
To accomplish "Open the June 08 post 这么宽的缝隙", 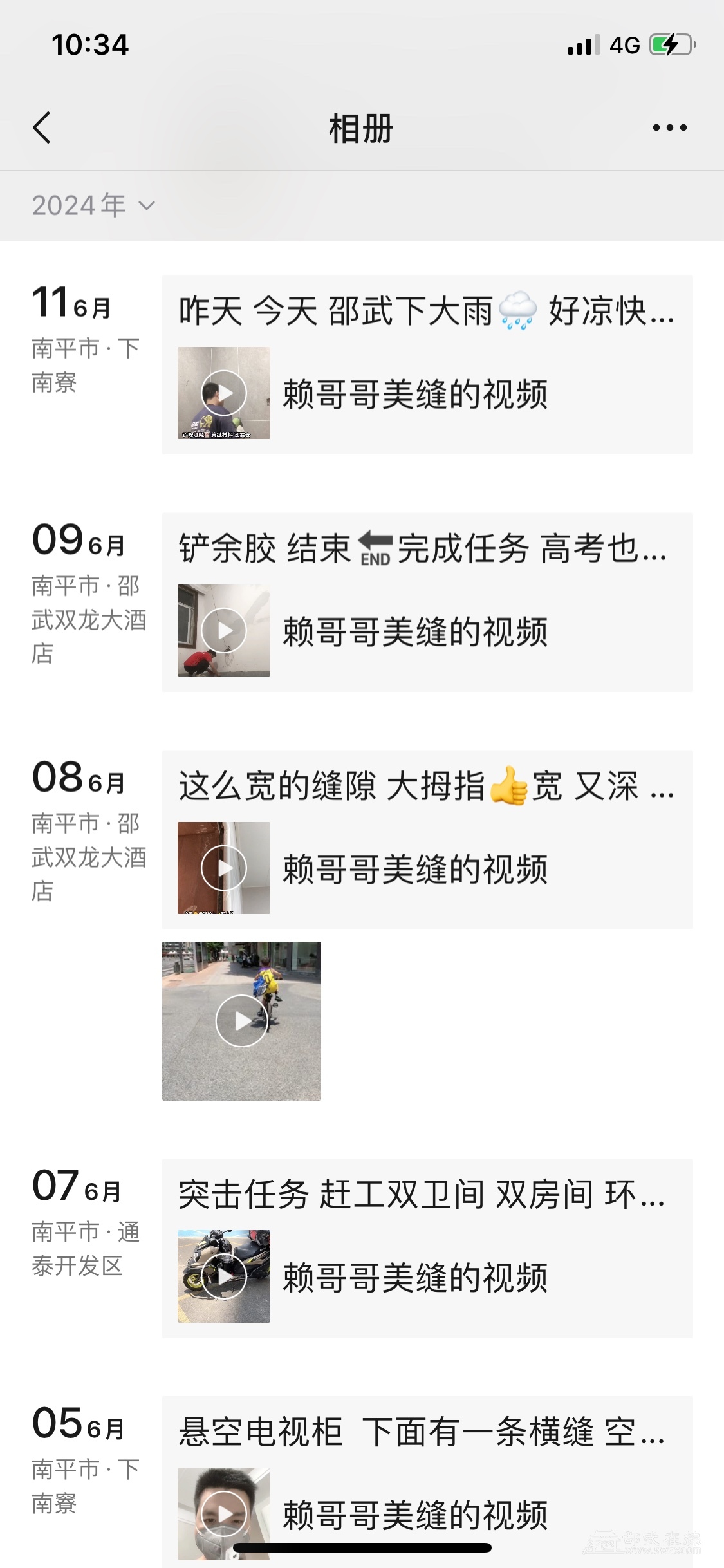I will coord(427,839).
